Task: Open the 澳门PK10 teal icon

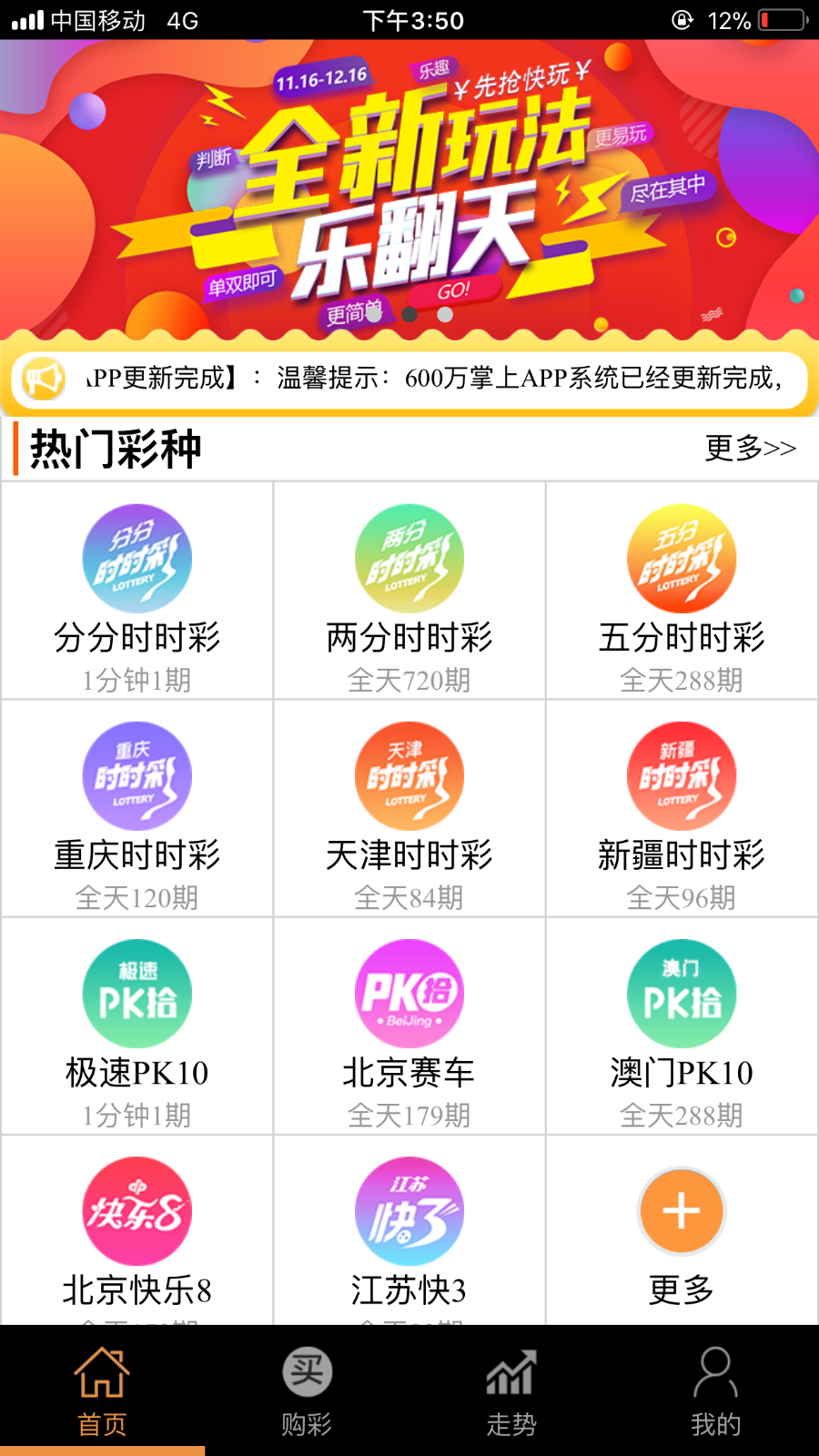Action: 681,993
